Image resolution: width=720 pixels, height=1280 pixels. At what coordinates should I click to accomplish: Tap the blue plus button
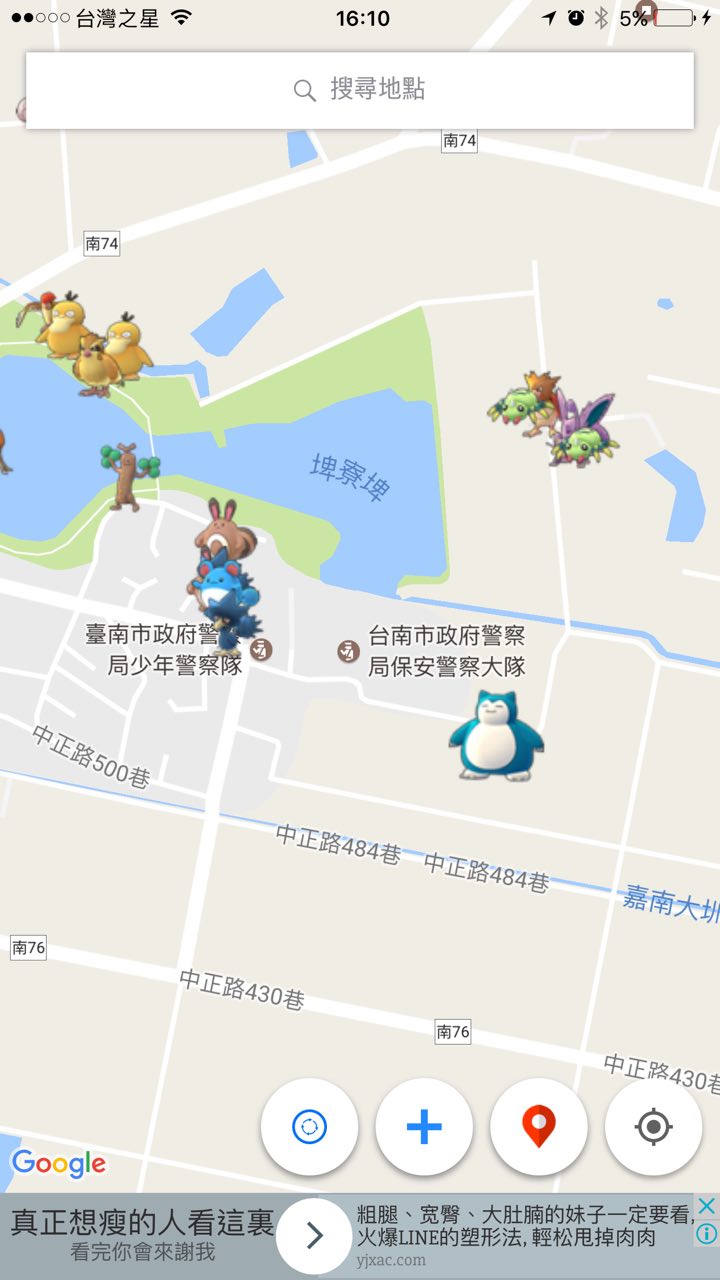[424, 1127]
